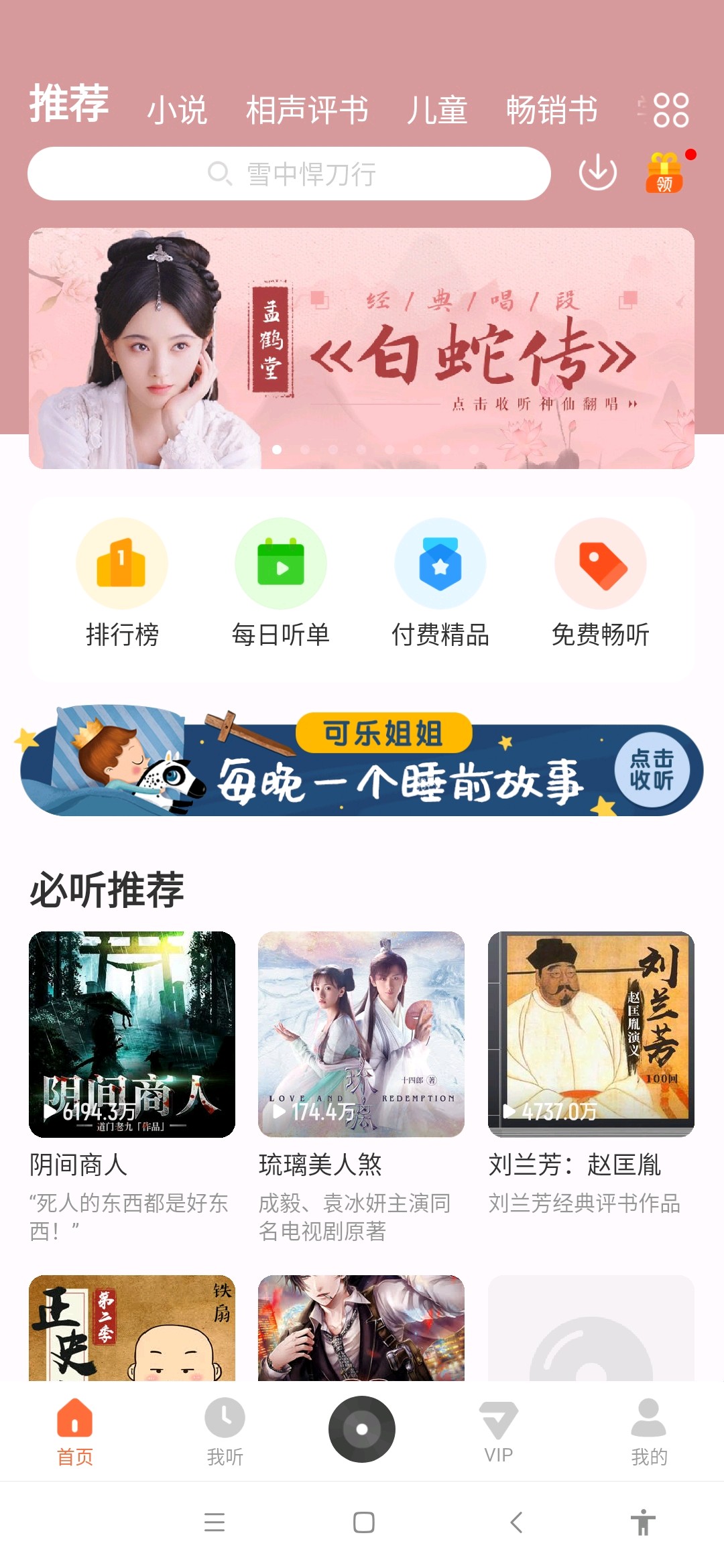Open the gift claim icon with red badge
The width and height of the screenshot is (724, 1568).
pyautogui.click(x=664, y=176)
